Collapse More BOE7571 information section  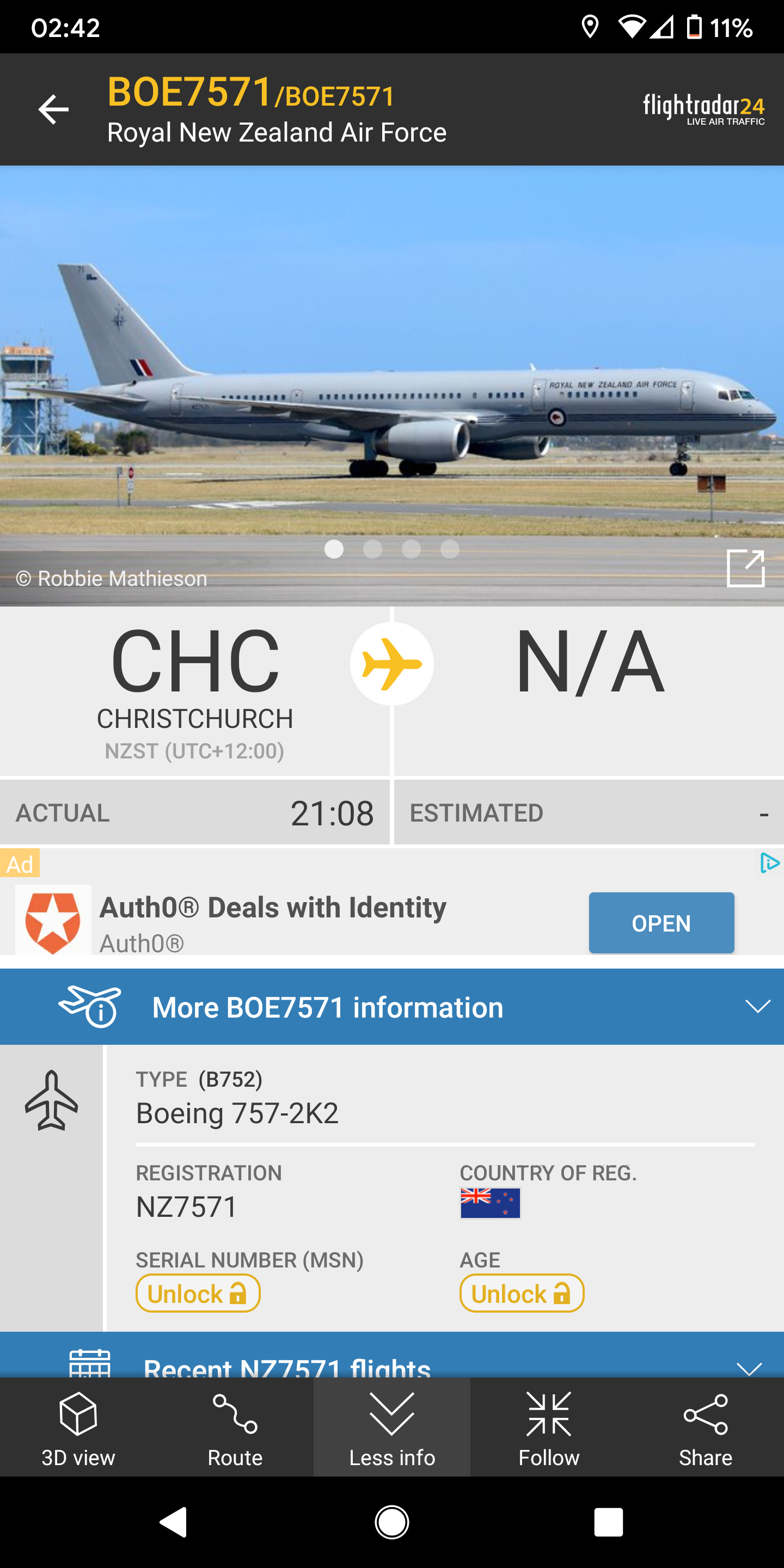pos(757,1007)
